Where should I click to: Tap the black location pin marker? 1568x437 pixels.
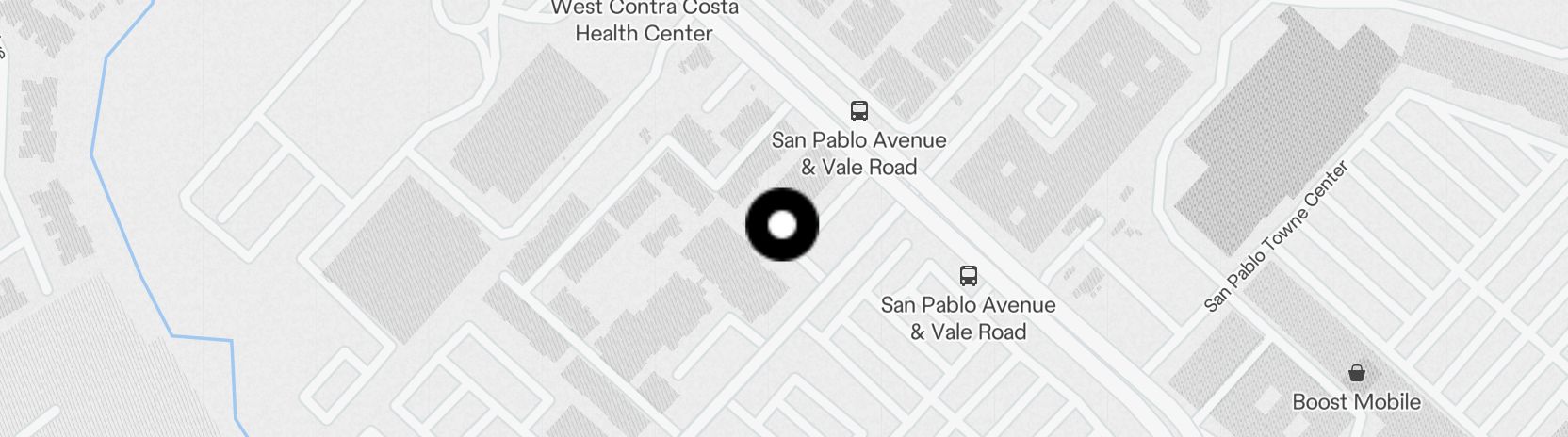point(781,225)
